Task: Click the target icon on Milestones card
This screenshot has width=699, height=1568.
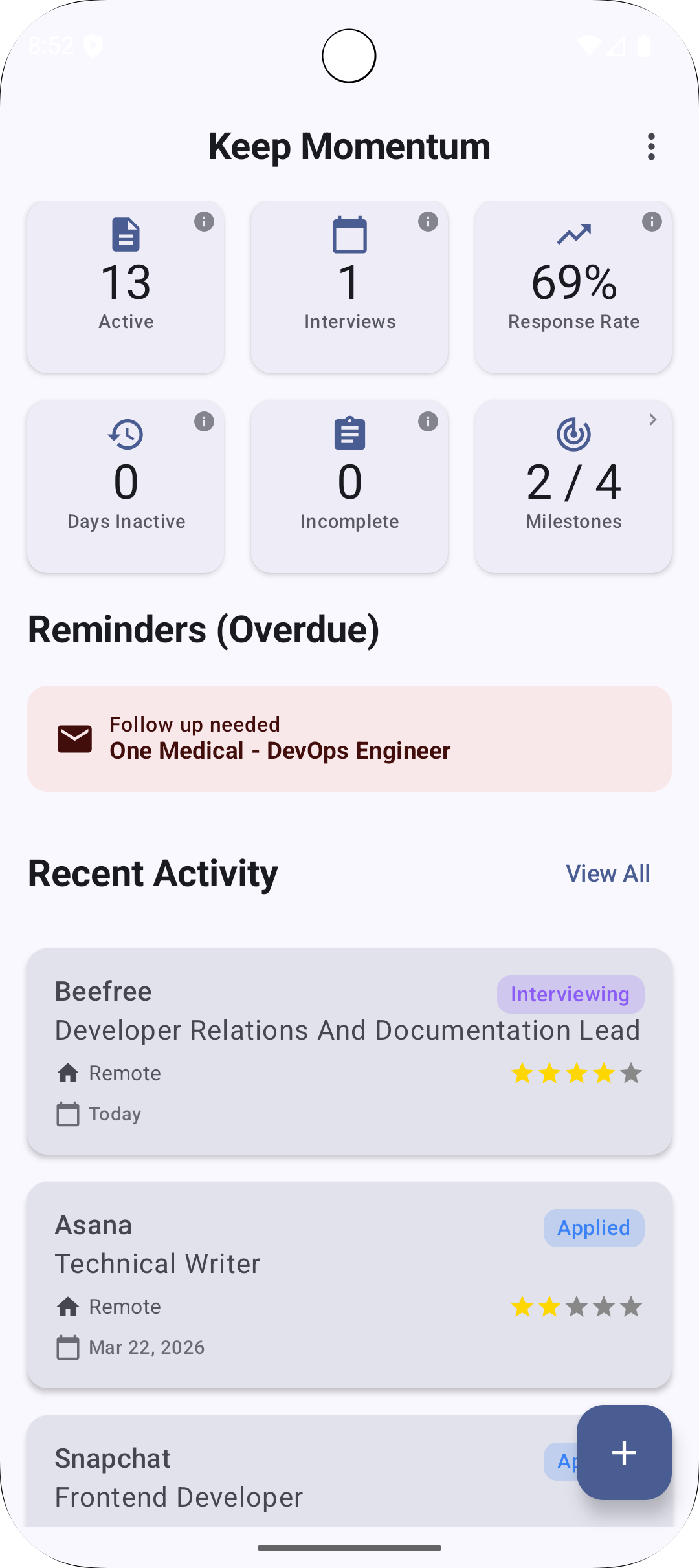Action: [573, 435]
